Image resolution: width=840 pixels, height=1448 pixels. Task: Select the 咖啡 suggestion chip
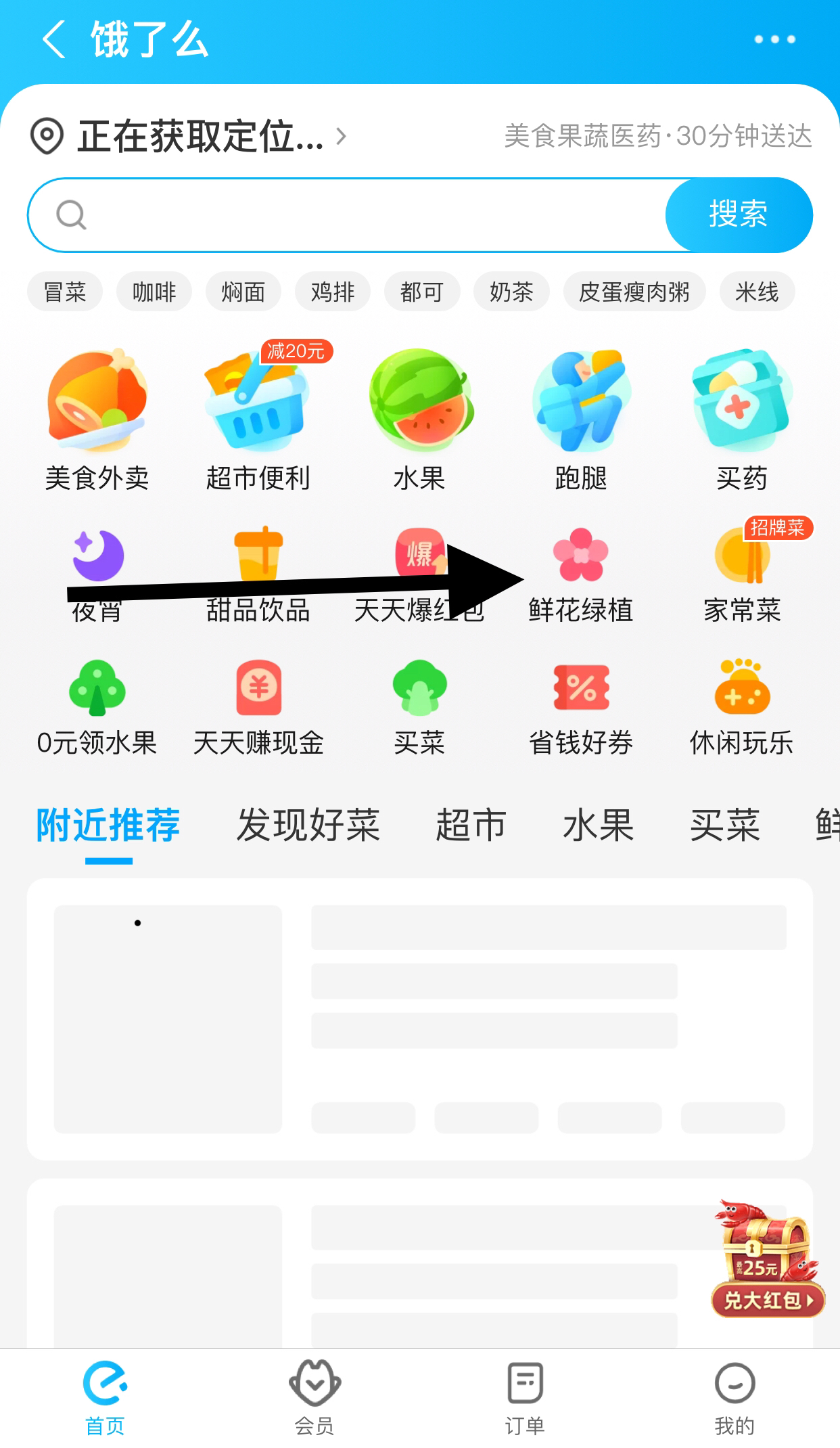click(x=154, y=292)
